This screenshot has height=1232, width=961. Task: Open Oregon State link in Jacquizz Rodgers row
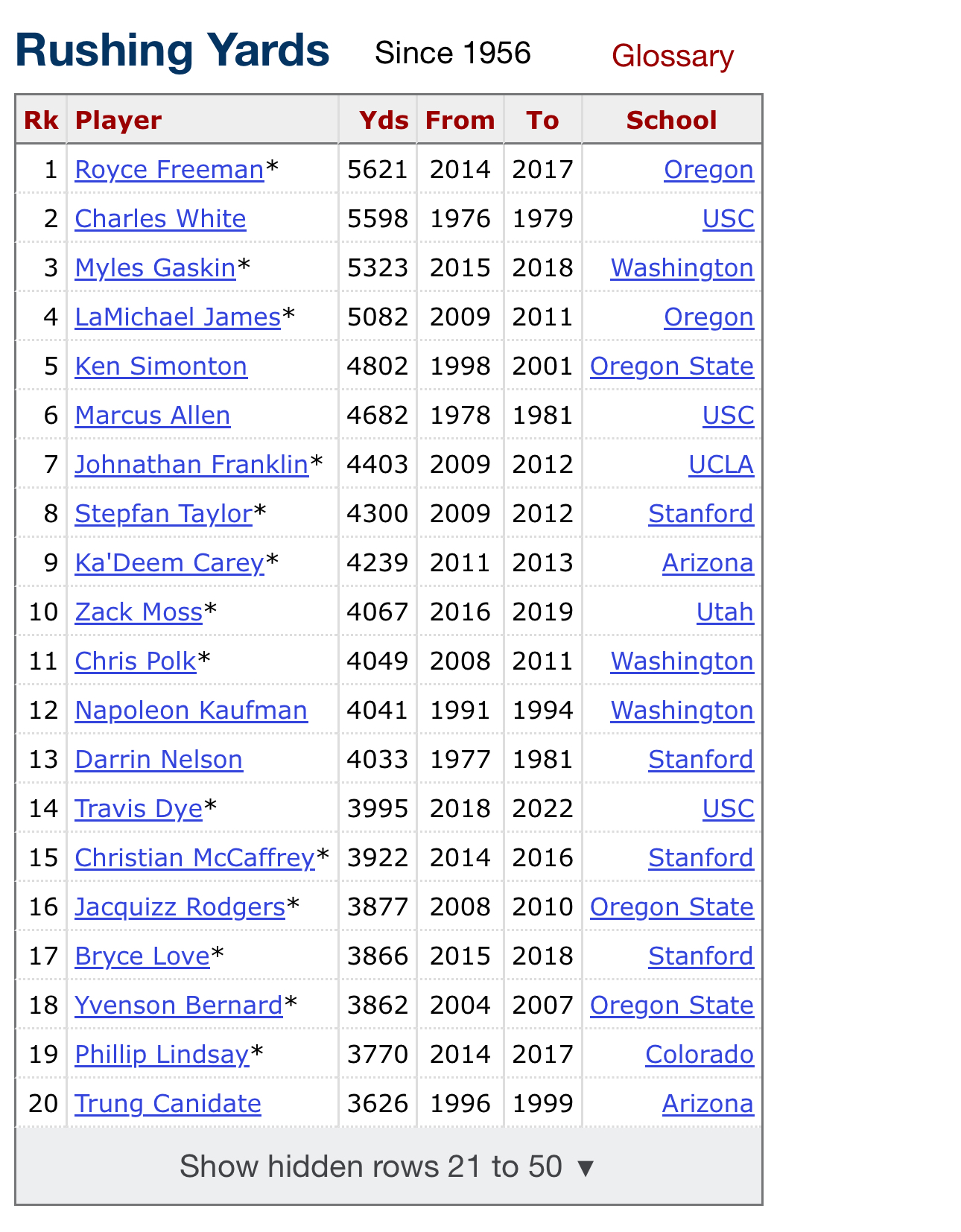point(671,907)
